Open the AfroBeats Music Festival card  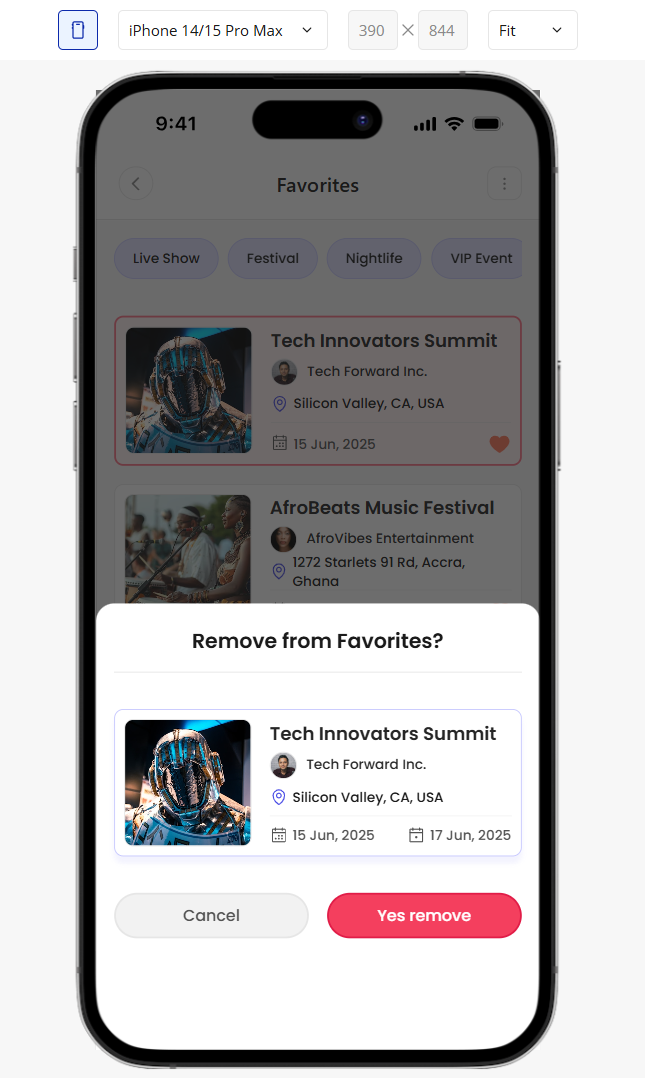pos(318,544)
